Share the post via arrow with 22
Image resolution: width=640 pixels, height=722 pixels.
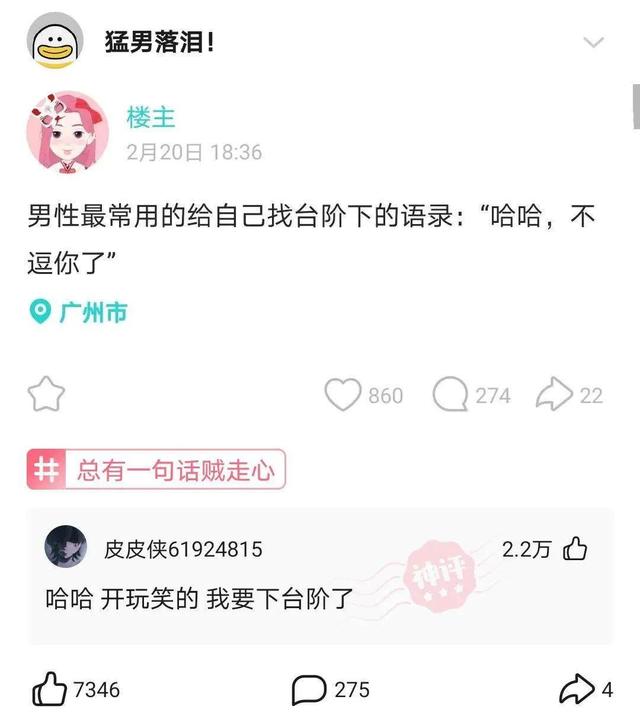pyautogui.click(x=554, y=395)
